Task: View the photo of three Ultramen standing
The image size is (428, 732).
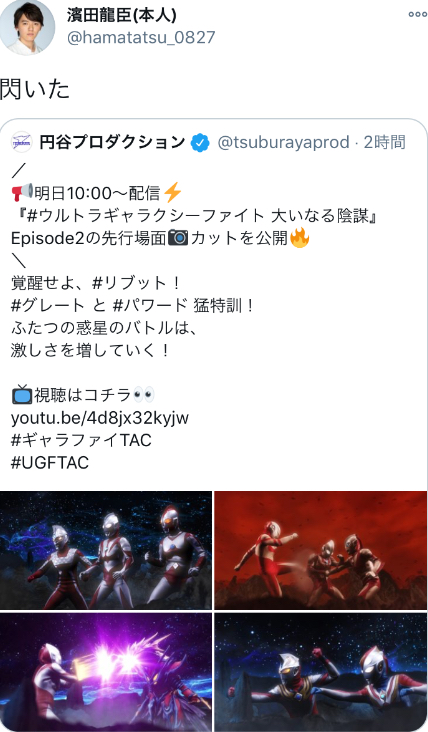Action: [x=106, y=550]
